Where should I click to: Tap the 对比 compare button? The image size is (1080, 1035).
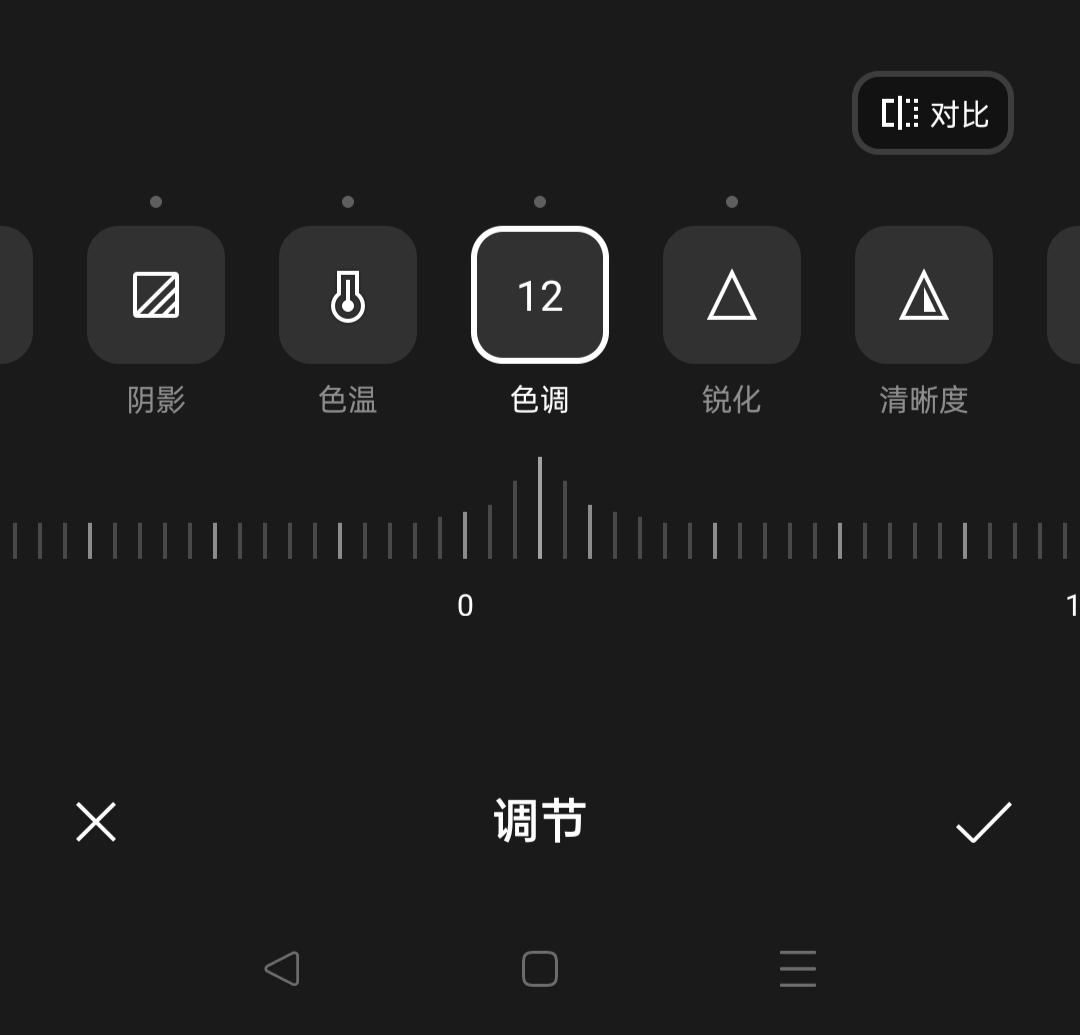[x=932, y=113]
